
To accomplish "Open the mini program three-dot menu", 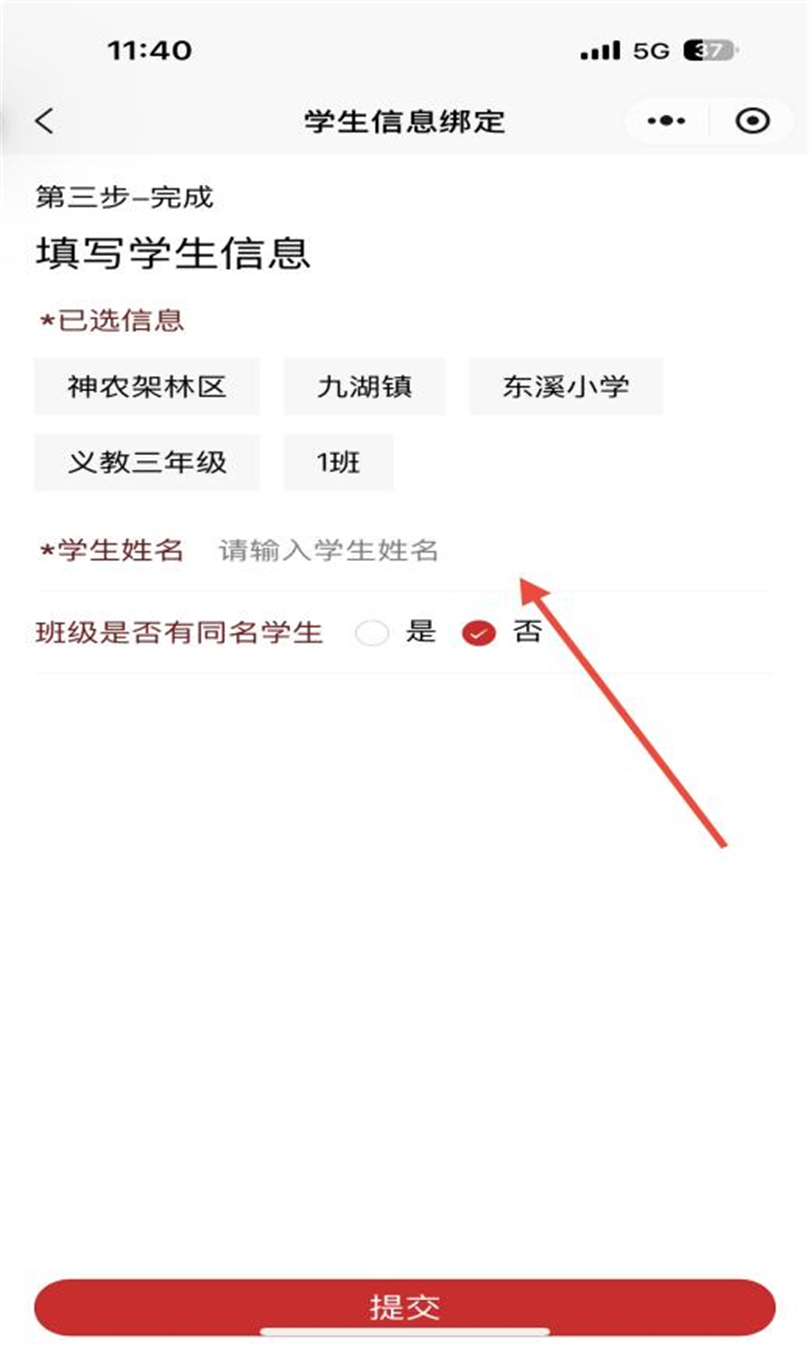I will 666,121.
